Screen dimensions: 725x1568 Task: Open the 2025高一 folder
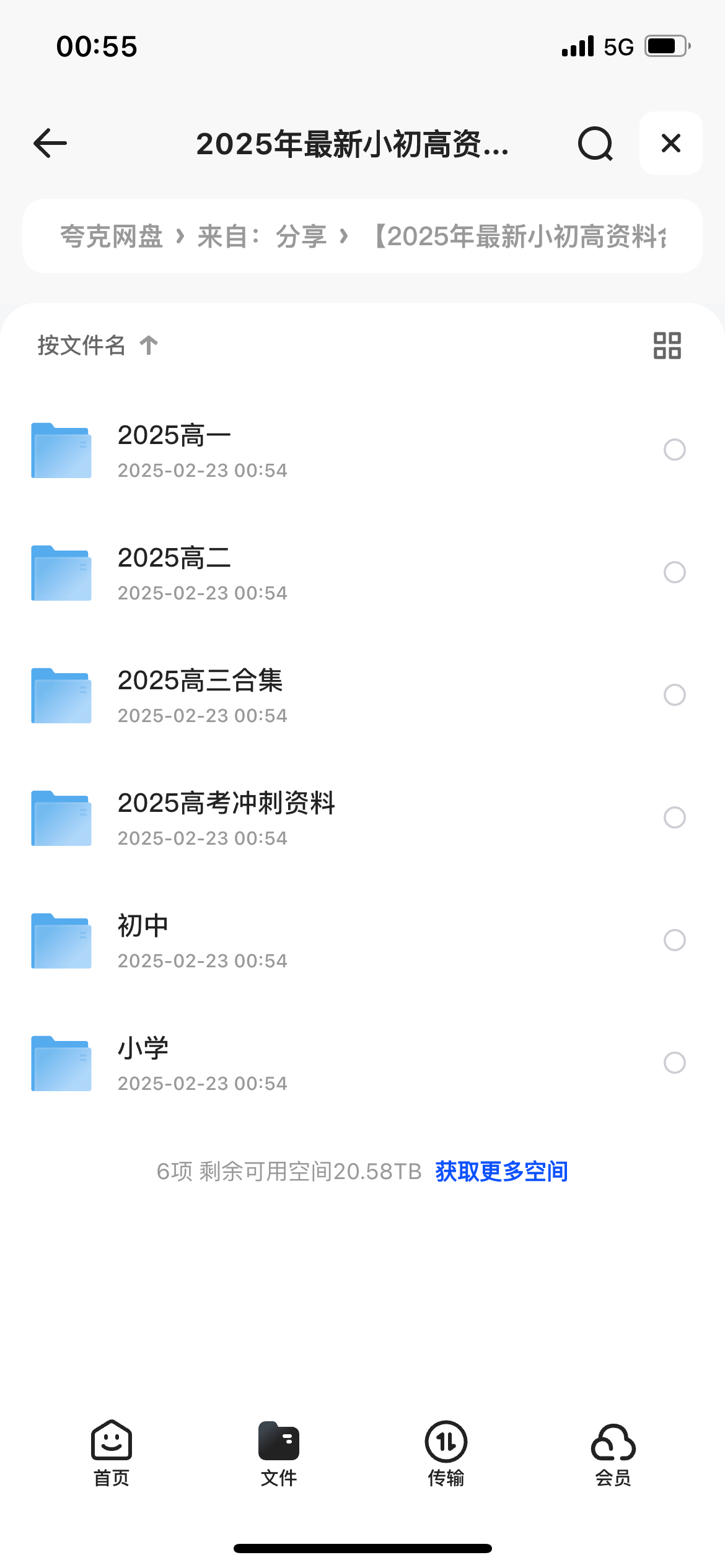(x=362, y=450)
